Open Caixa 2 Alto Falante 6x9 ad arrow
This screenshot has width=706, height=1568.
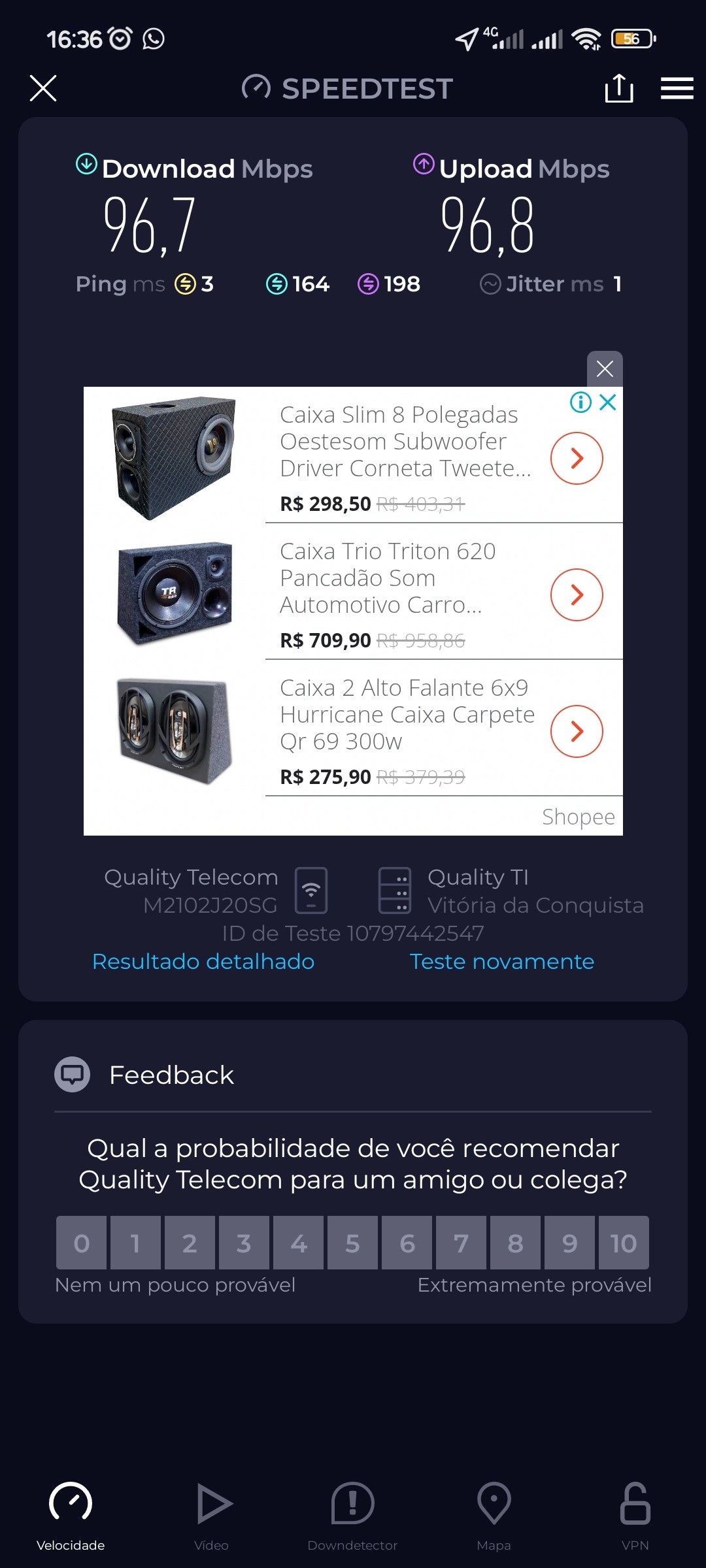click(577, 732)
